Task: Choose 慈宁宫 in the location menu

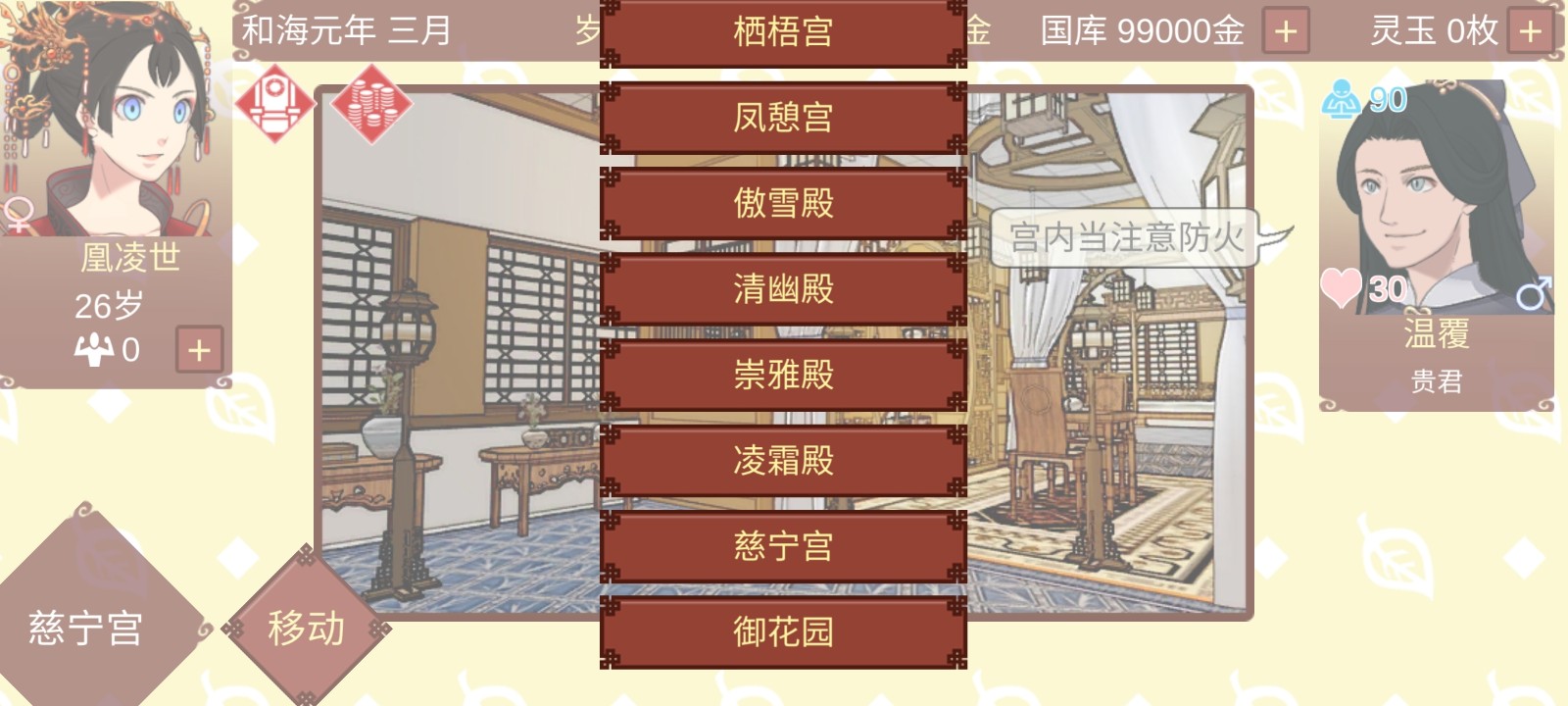Action: click(783, 546)
